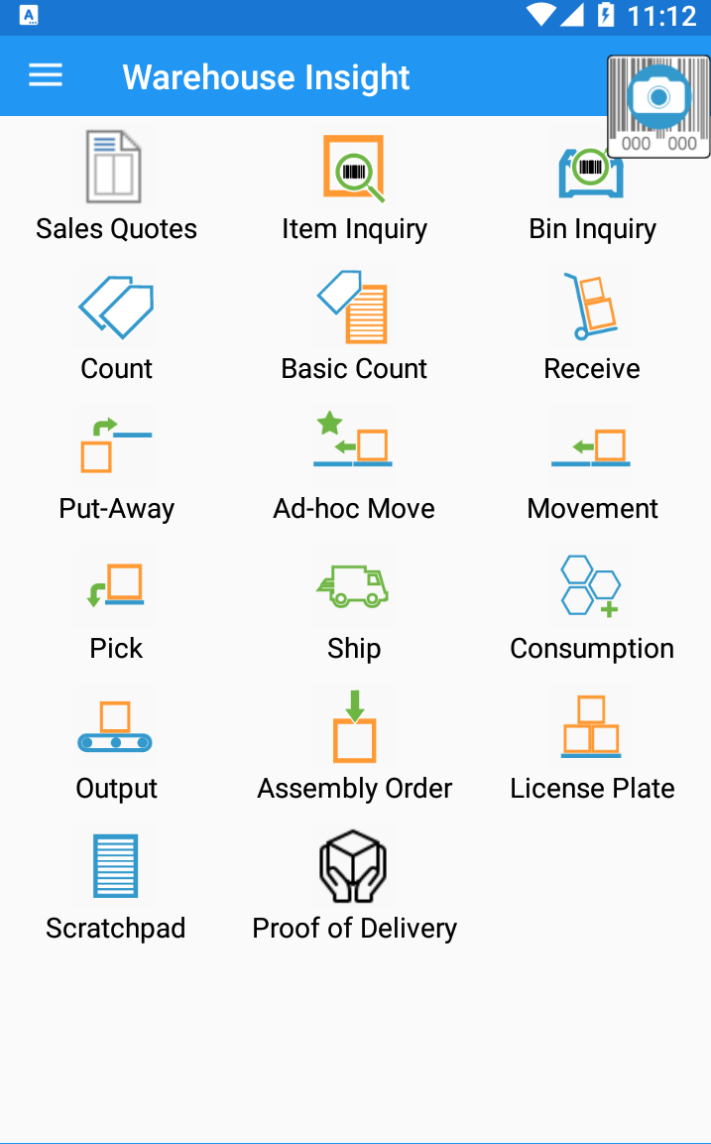711x1144 pixels.
Task: Choose Proof of Delivery
Action: [354, 887]
